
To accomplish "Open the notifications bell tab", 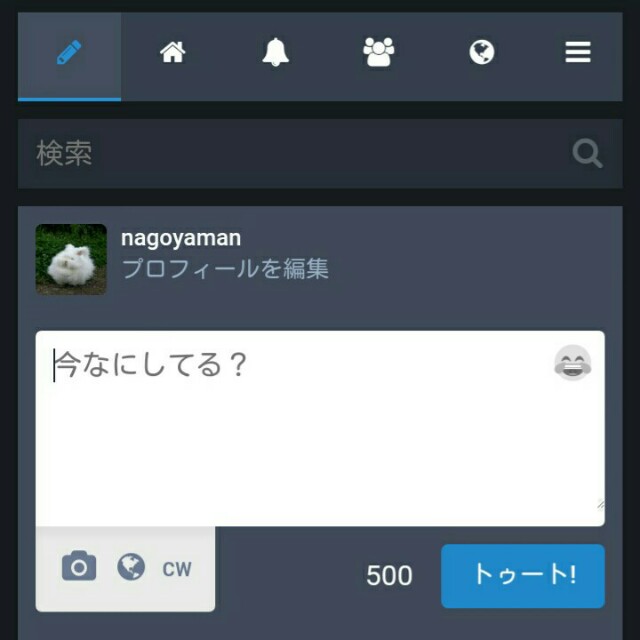I will pos(276,54).
